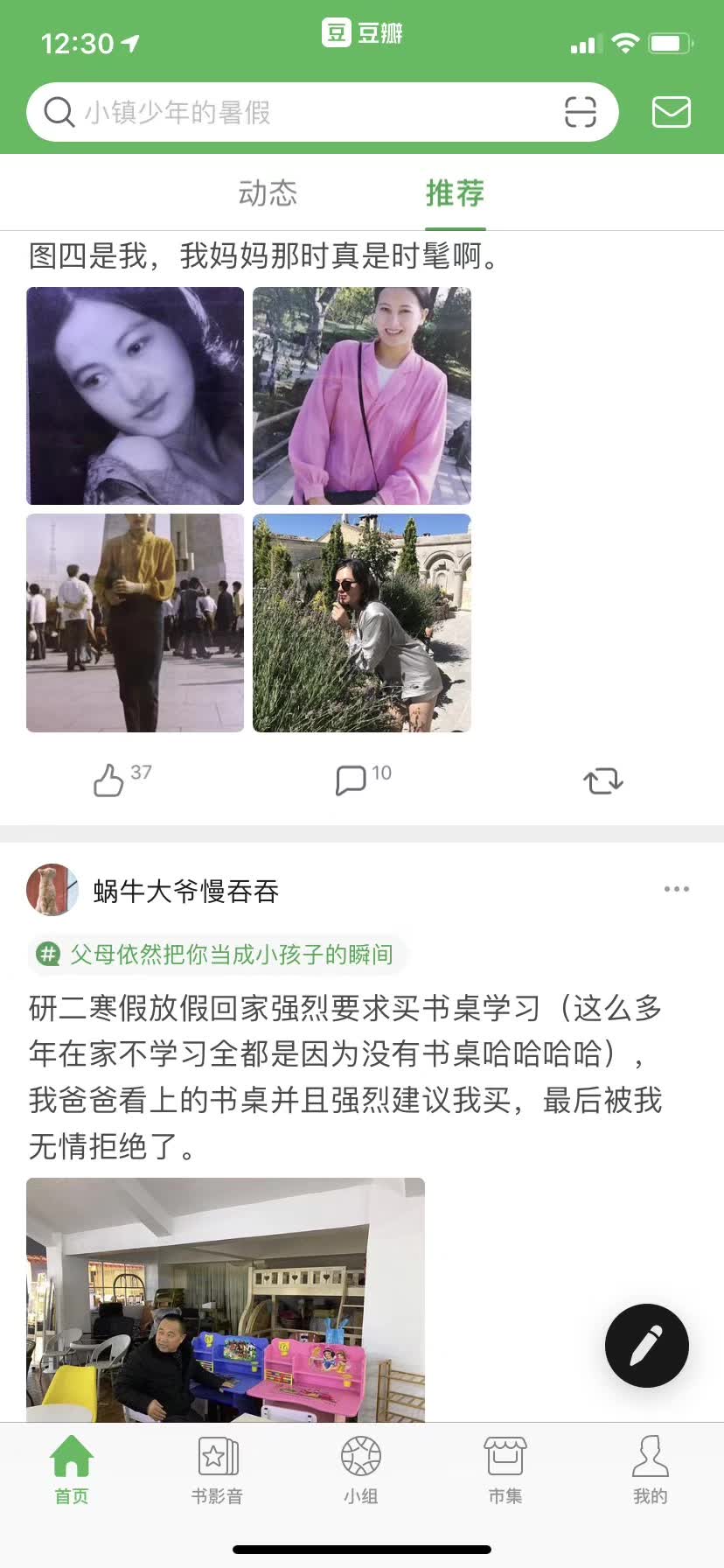Image resolution: width=724 pixels, height=1568 pixels.
Task: View the lavender garden photo
Action: [x=362, y=622]
